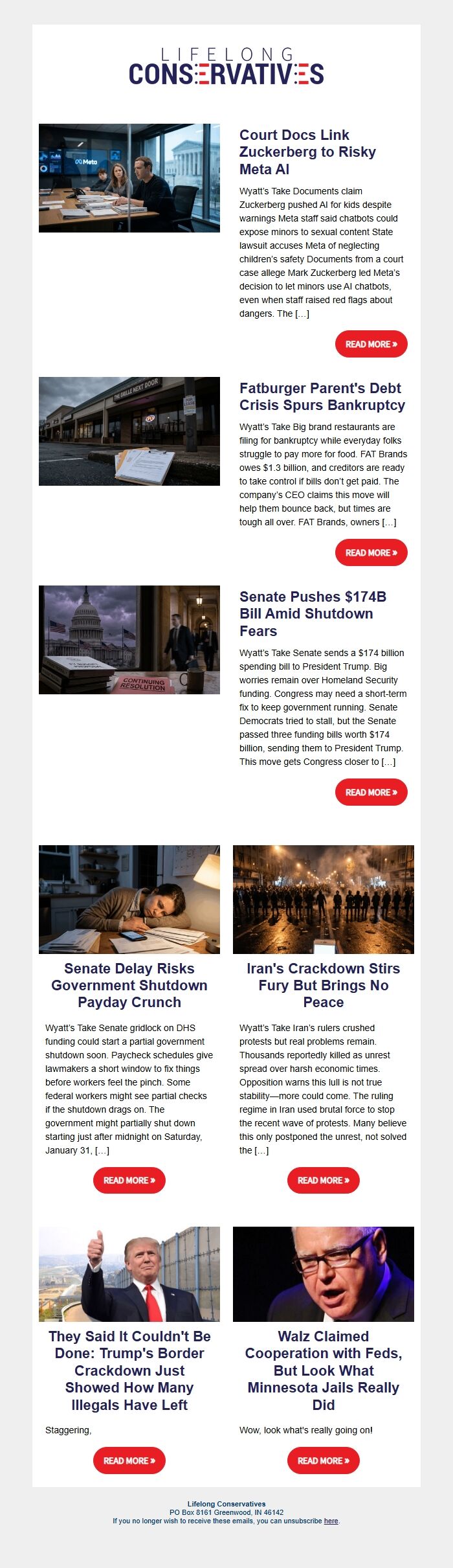Unsubscribe via the 'here' link

point(331,1521)
